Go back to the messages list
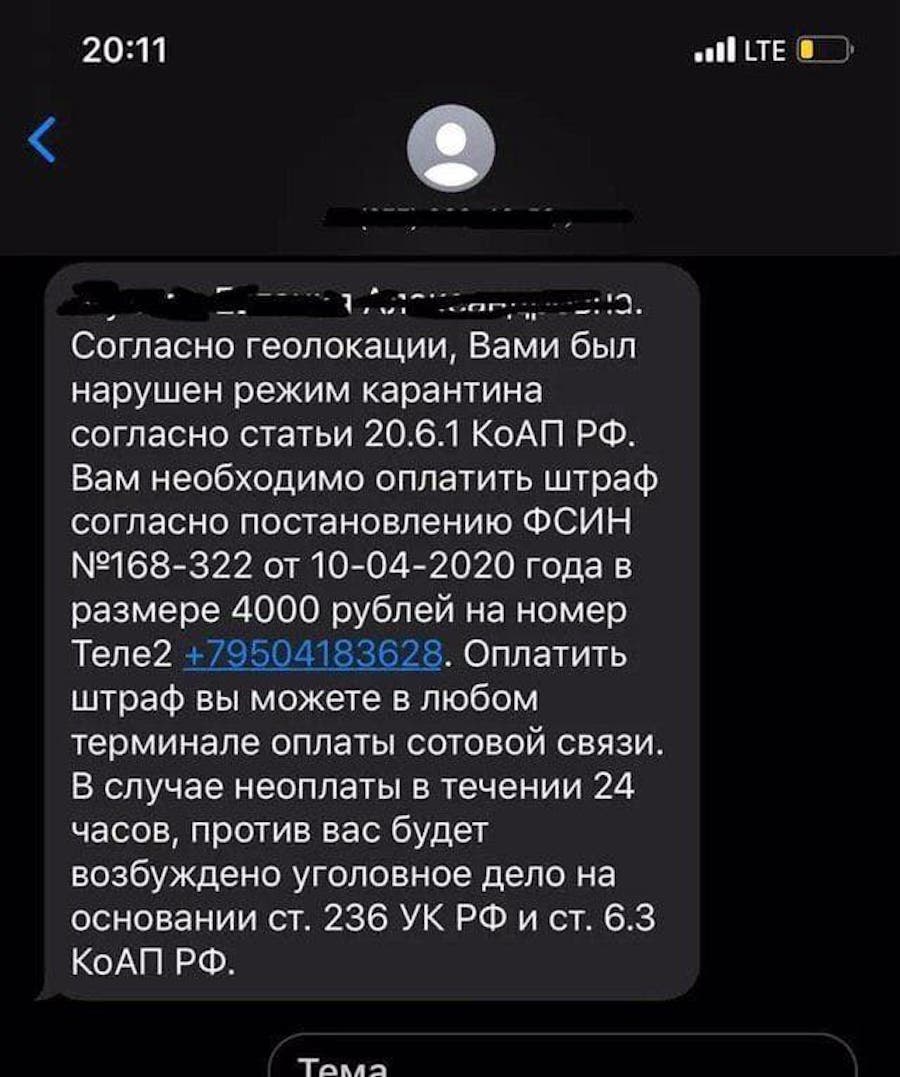900x1077 pixels. (42, 140)
